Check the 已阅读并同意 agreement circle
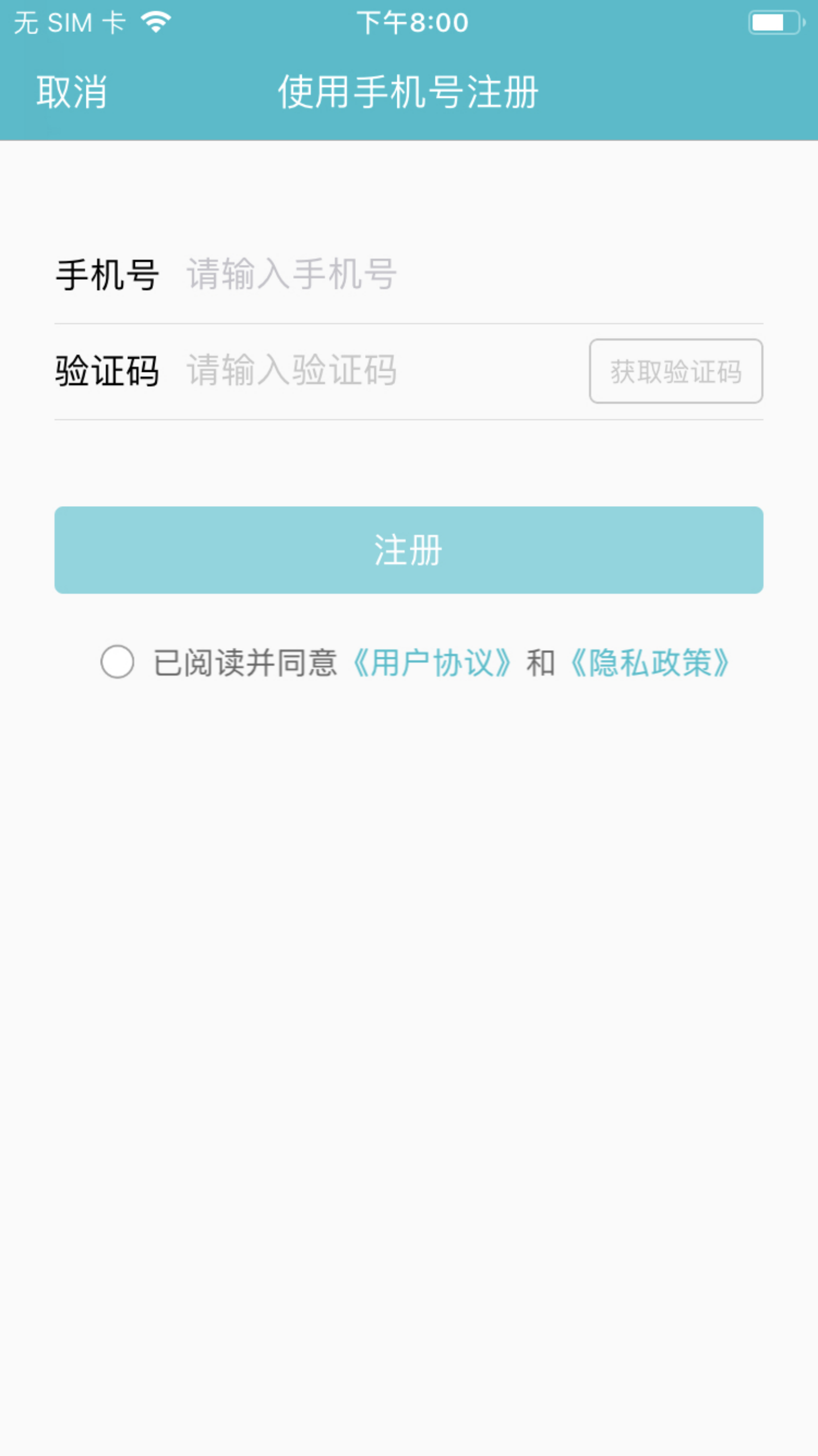The height and width of the screenshot is (1456, 818). (117, 662)
